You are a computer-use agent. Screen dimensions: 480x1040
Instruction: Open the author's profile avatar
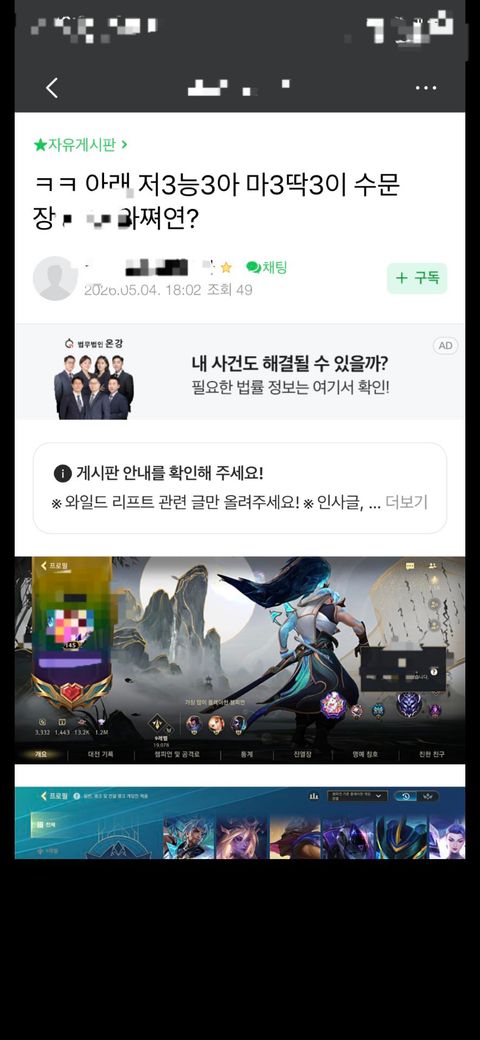click(x=56, y=278)
